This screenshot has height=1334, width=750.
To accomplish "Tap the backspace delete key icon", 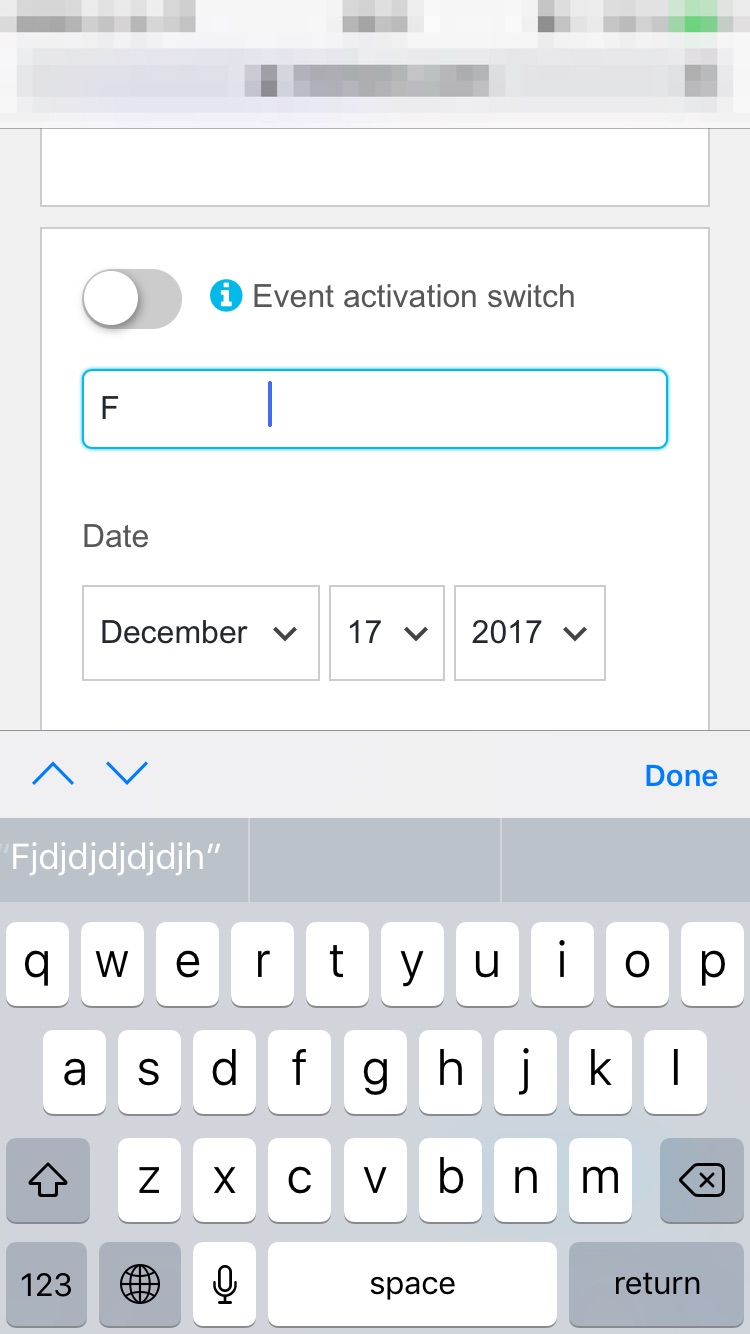I will click(x=702, y=1181).
